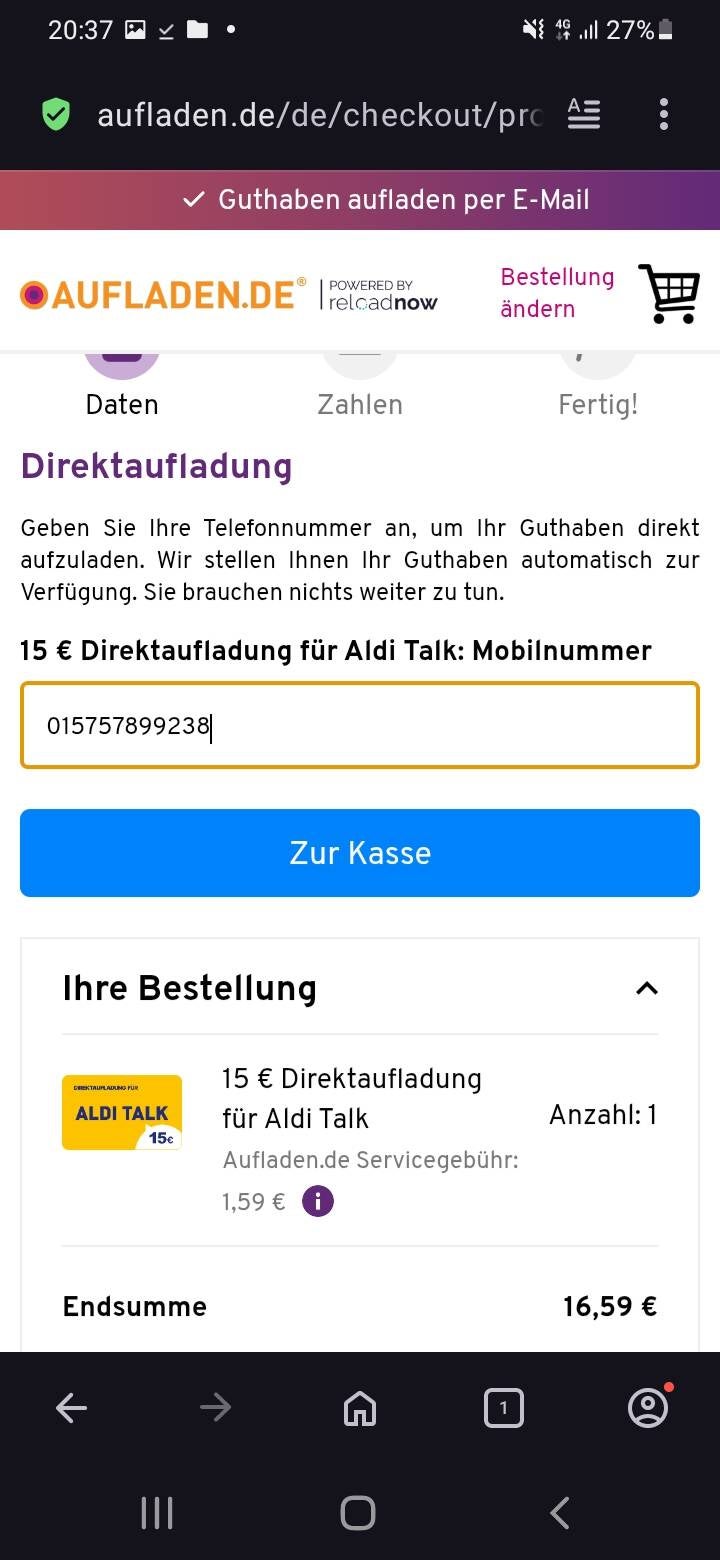Open Bestellung ändern link
Image resolution: width=720 pixels, height=1560 pixels.
click(x=557, y=292)
